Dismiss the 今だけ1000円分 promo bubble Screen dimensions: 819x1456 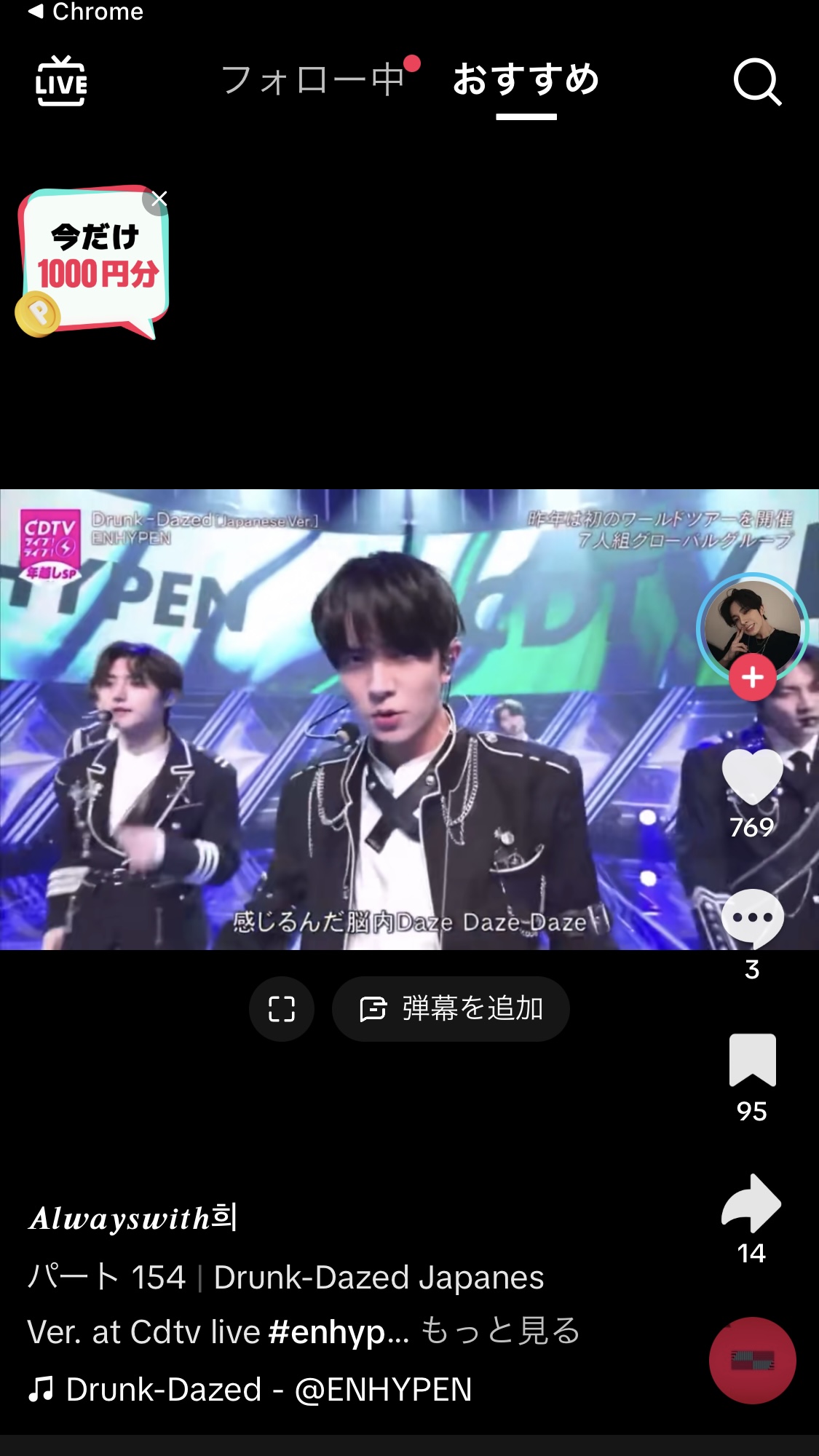[x=158, y=199]
